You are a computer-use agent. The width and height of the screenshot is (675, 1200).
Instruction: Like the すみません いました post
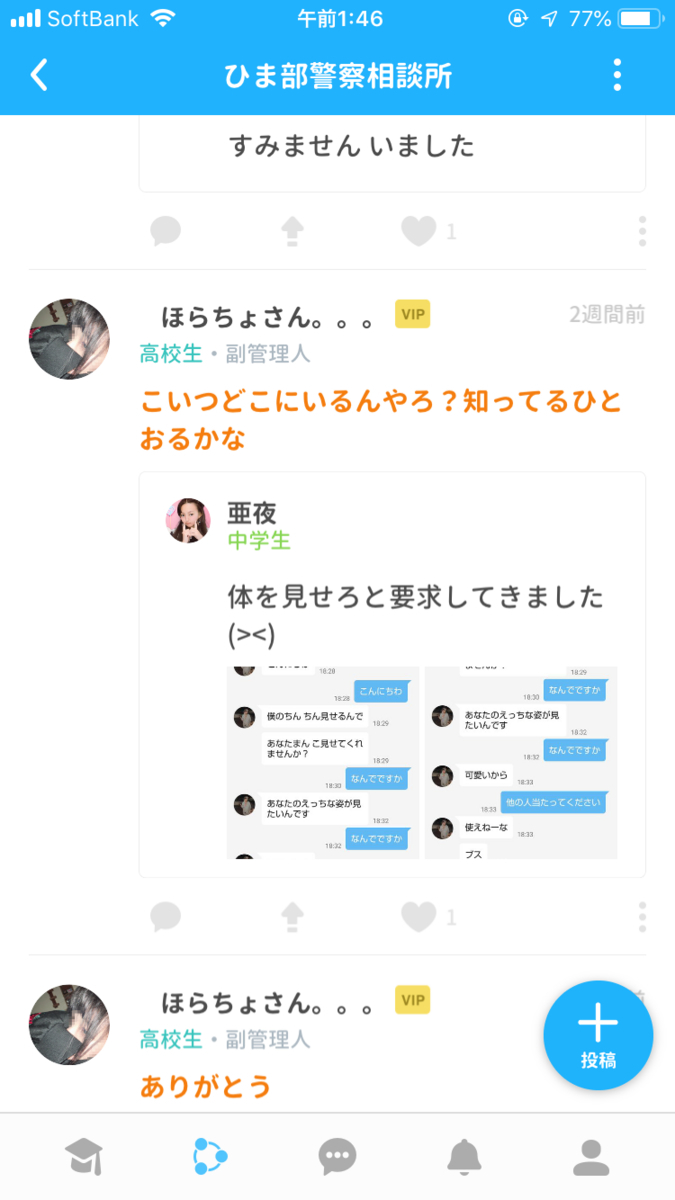click(x=418, y=232)
